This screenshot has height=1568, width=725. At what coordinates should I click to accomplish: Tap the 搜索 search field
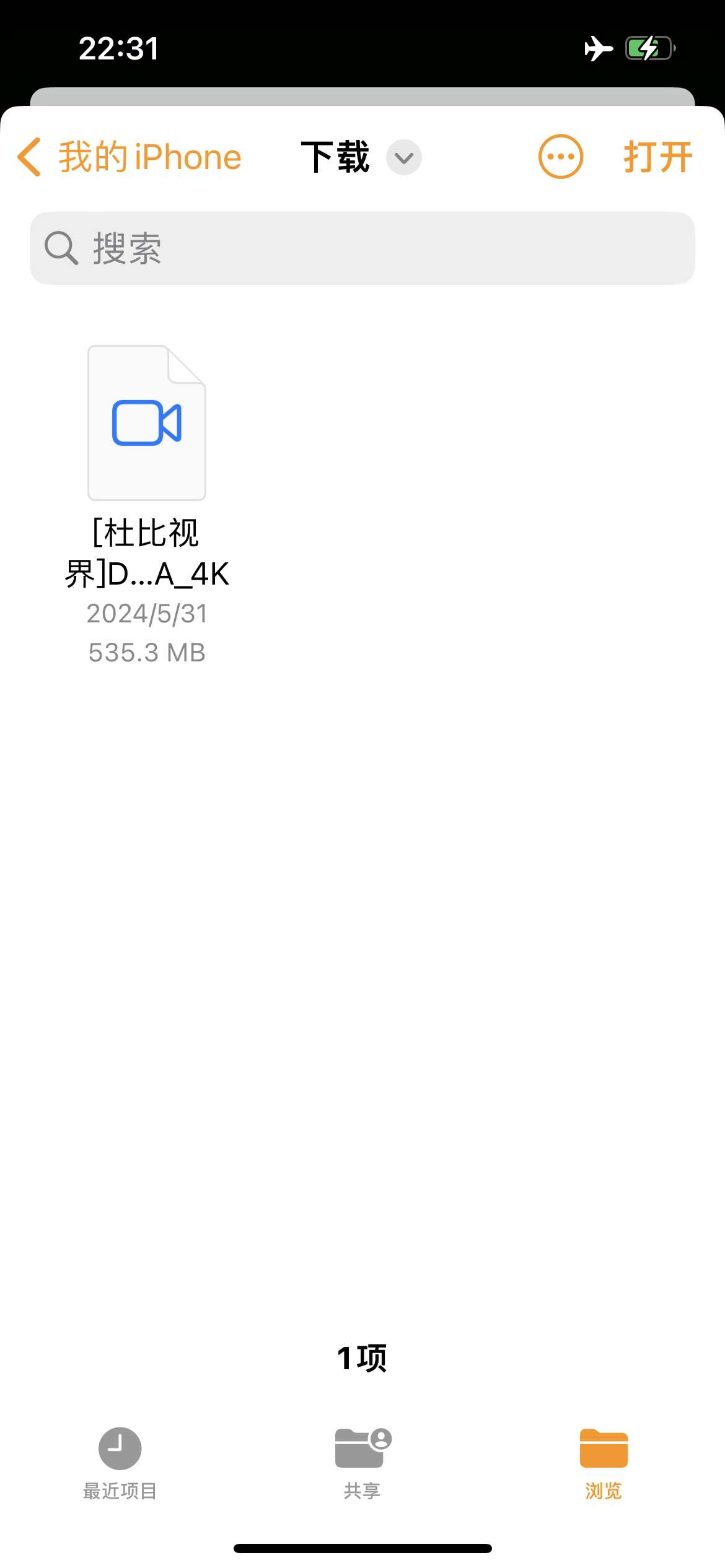tap(362, 248)
